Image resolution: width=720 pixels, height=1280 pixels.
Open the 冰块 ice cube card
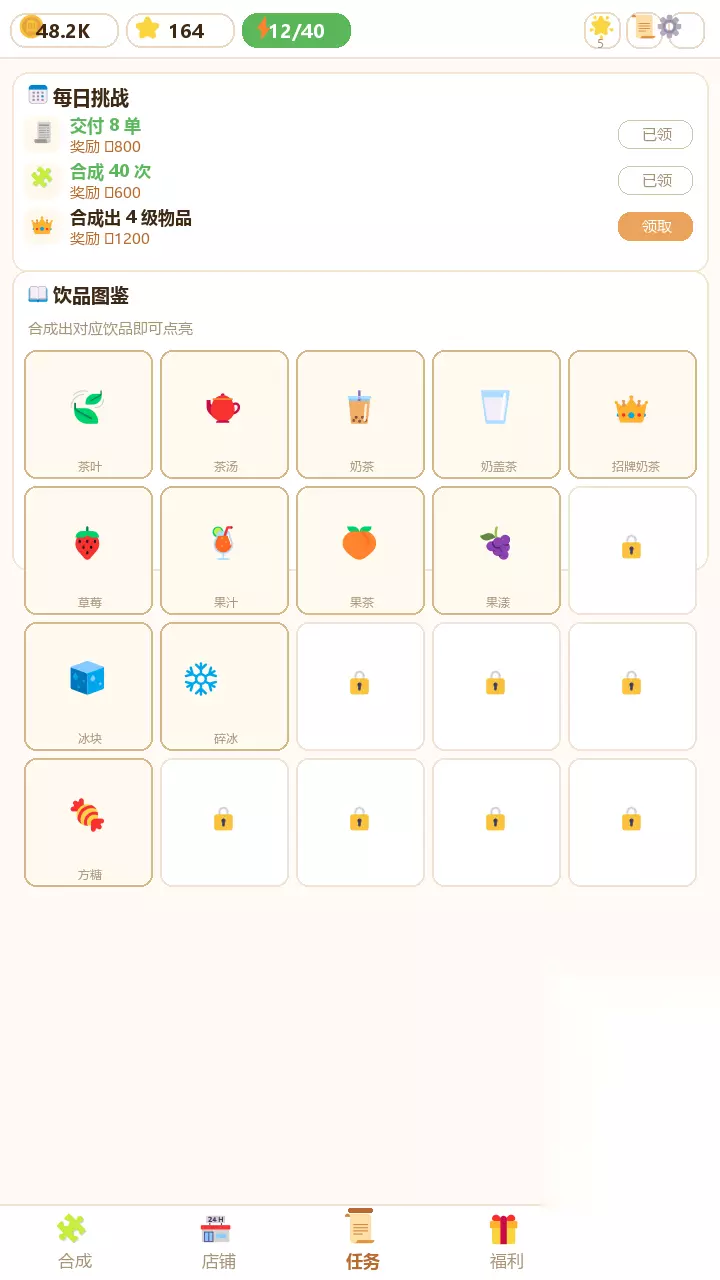coord(89,687)
